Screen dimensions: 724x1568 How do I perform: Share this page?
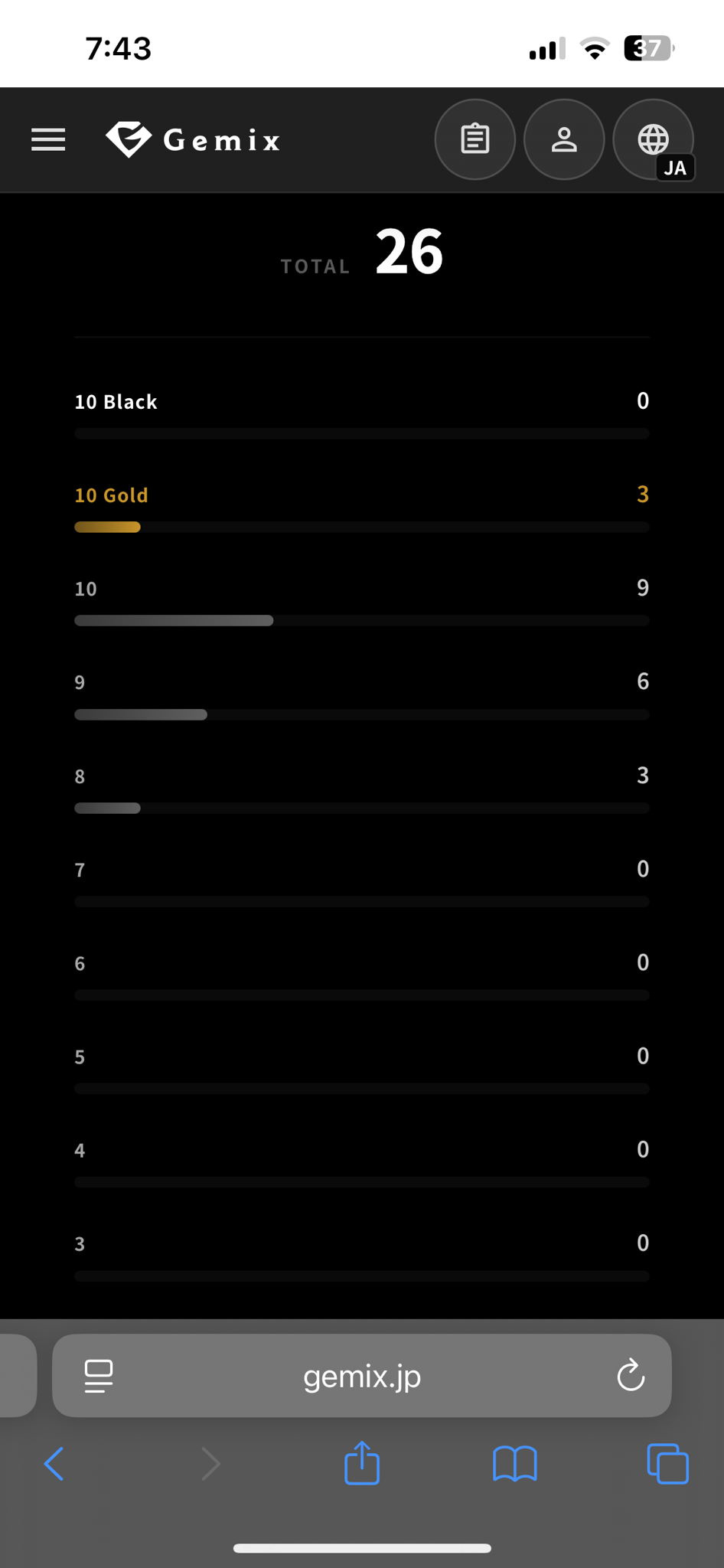[362, 1462]
